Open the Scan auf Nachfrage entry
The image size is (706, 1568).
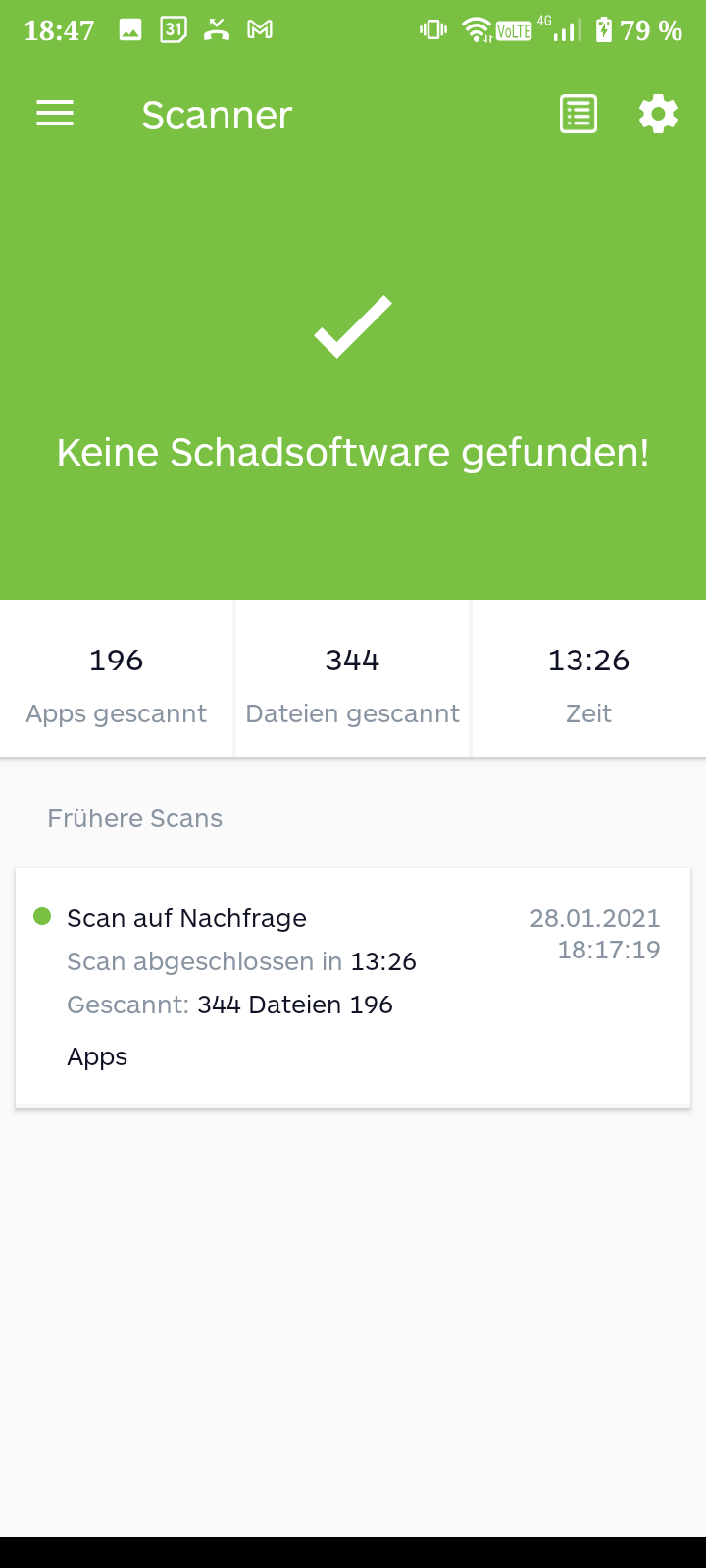(353, 988)
